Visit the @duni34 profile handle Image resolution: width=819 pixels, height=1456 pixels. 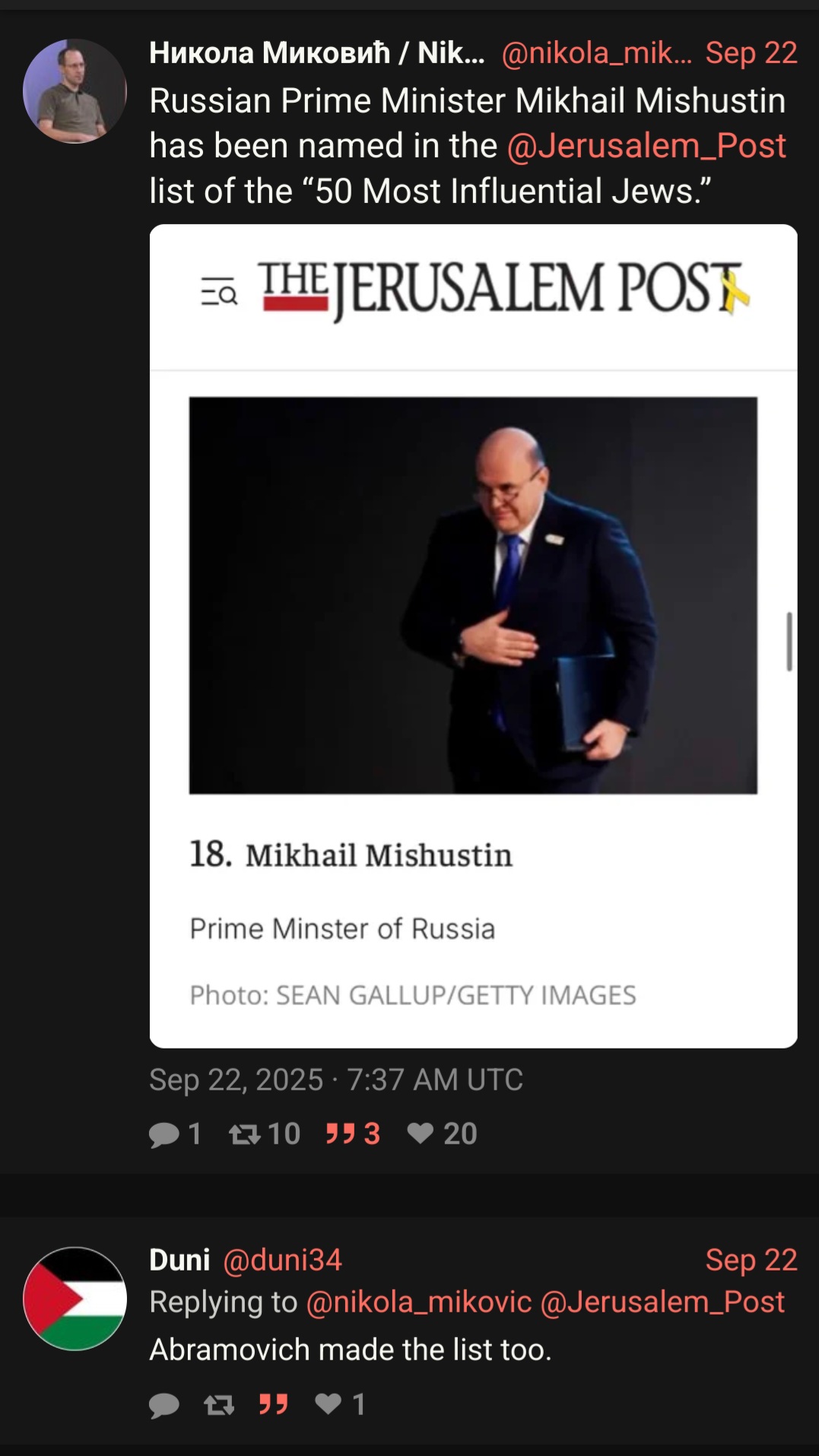coord(282,1260)
